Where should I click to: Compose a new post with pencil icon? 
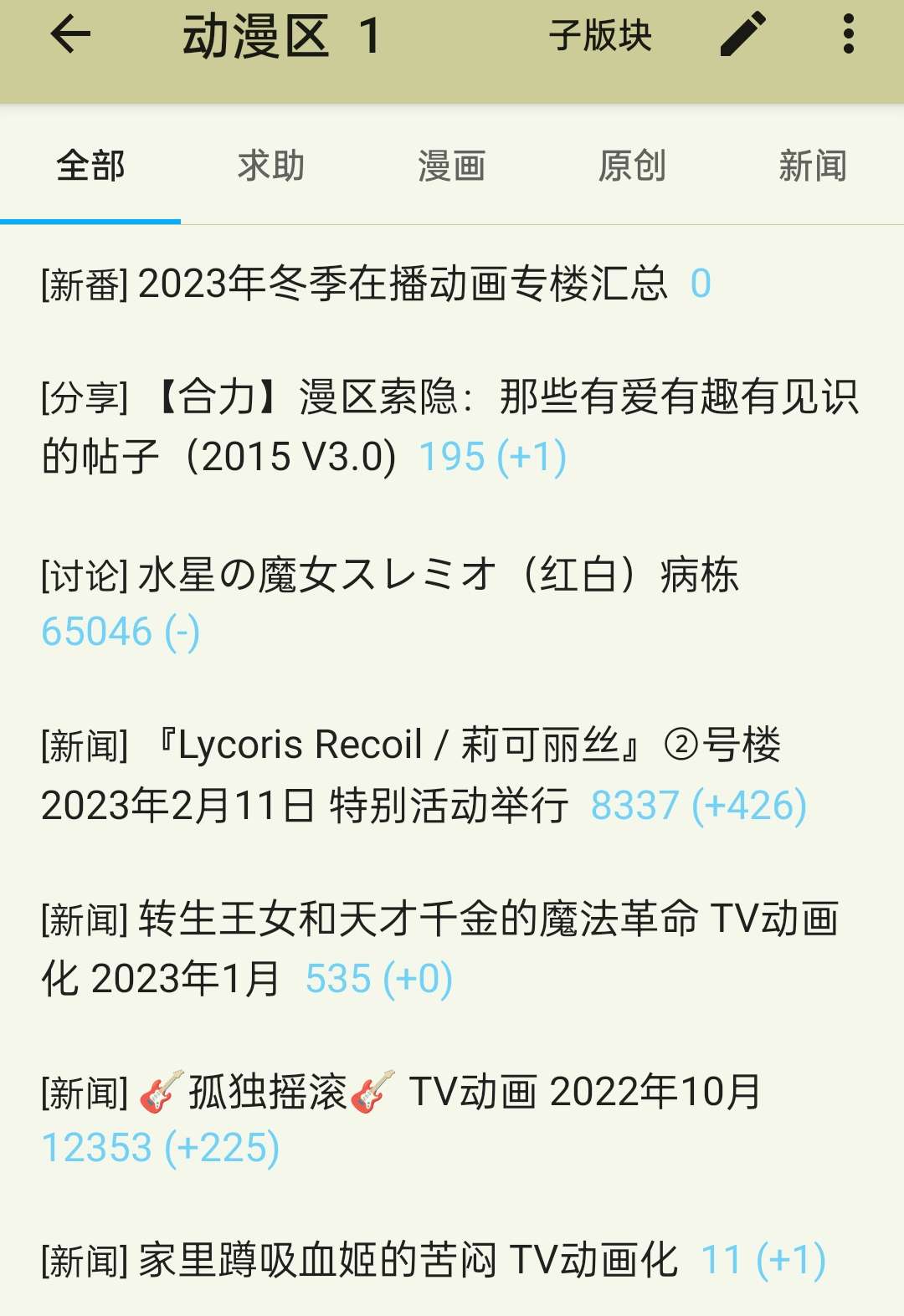[743, 35]
